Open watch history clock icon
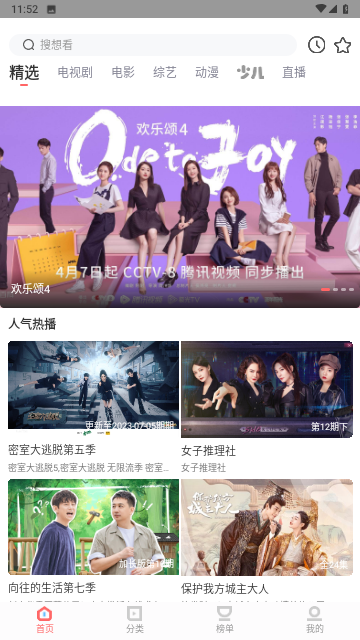Image resolution: width=360 pixels, height=640 pixels. click(x=316, y=45)
